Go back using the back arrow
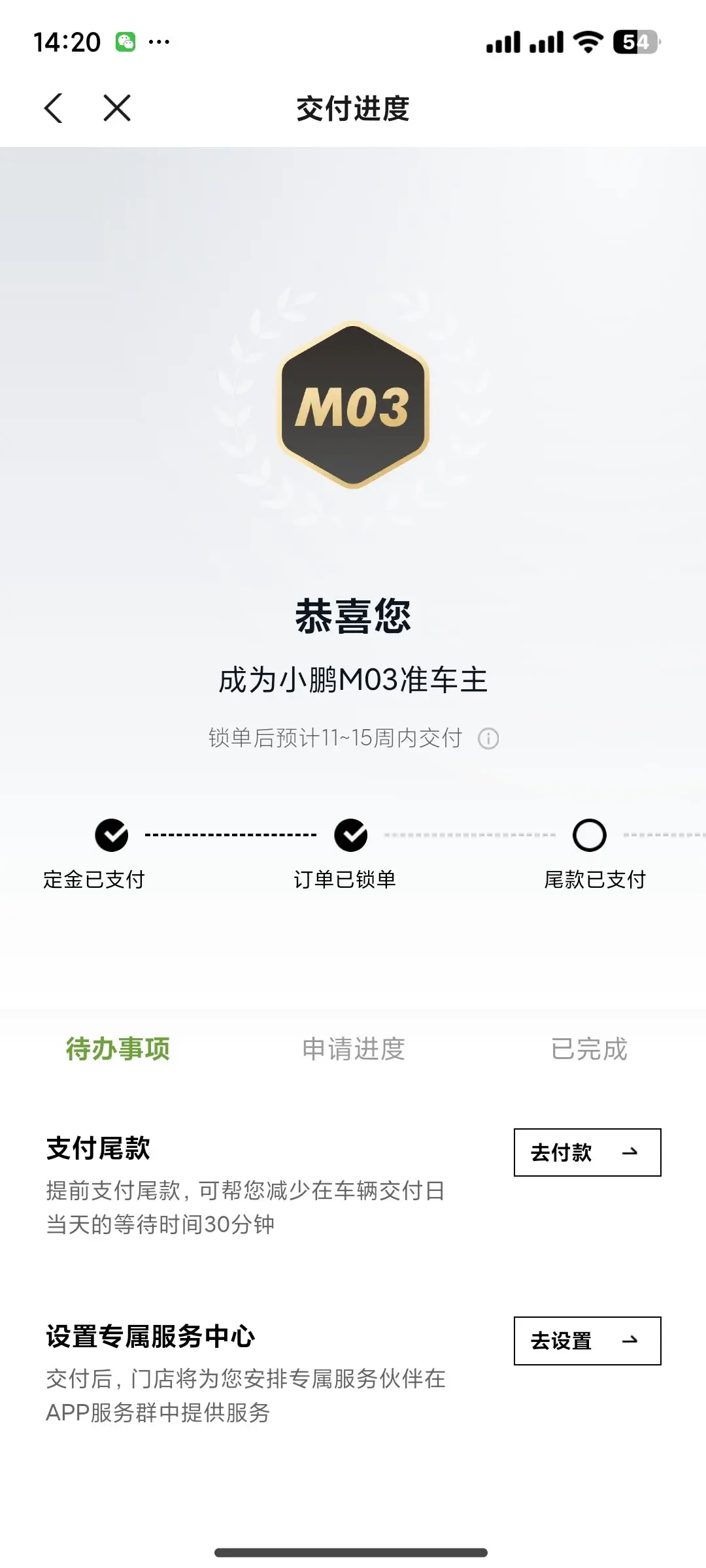 54,108
